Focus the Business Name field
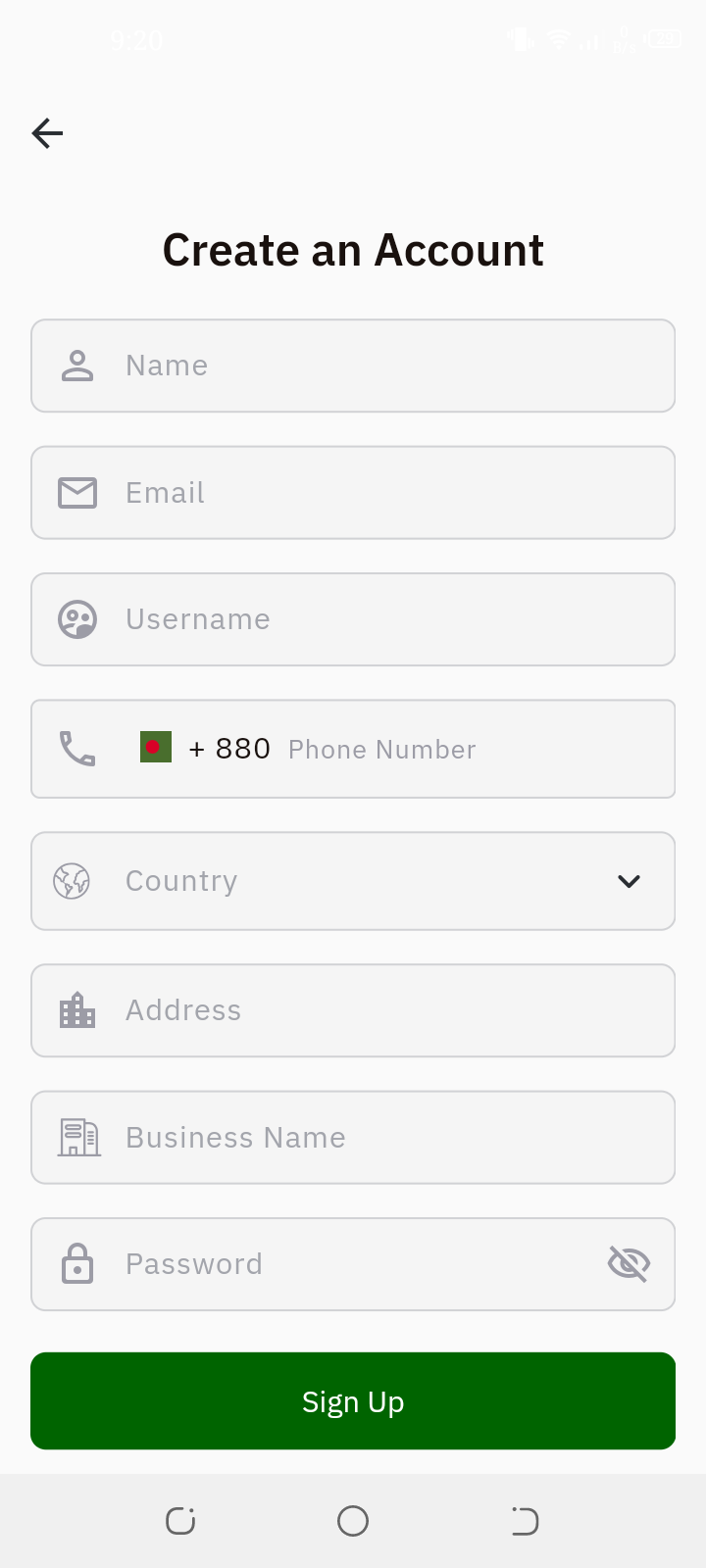 tap(392, 1138)
